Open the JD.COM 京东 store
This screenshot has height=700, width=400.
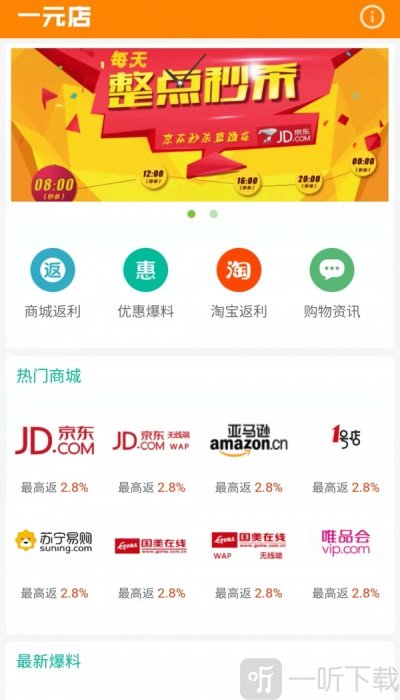54,459
